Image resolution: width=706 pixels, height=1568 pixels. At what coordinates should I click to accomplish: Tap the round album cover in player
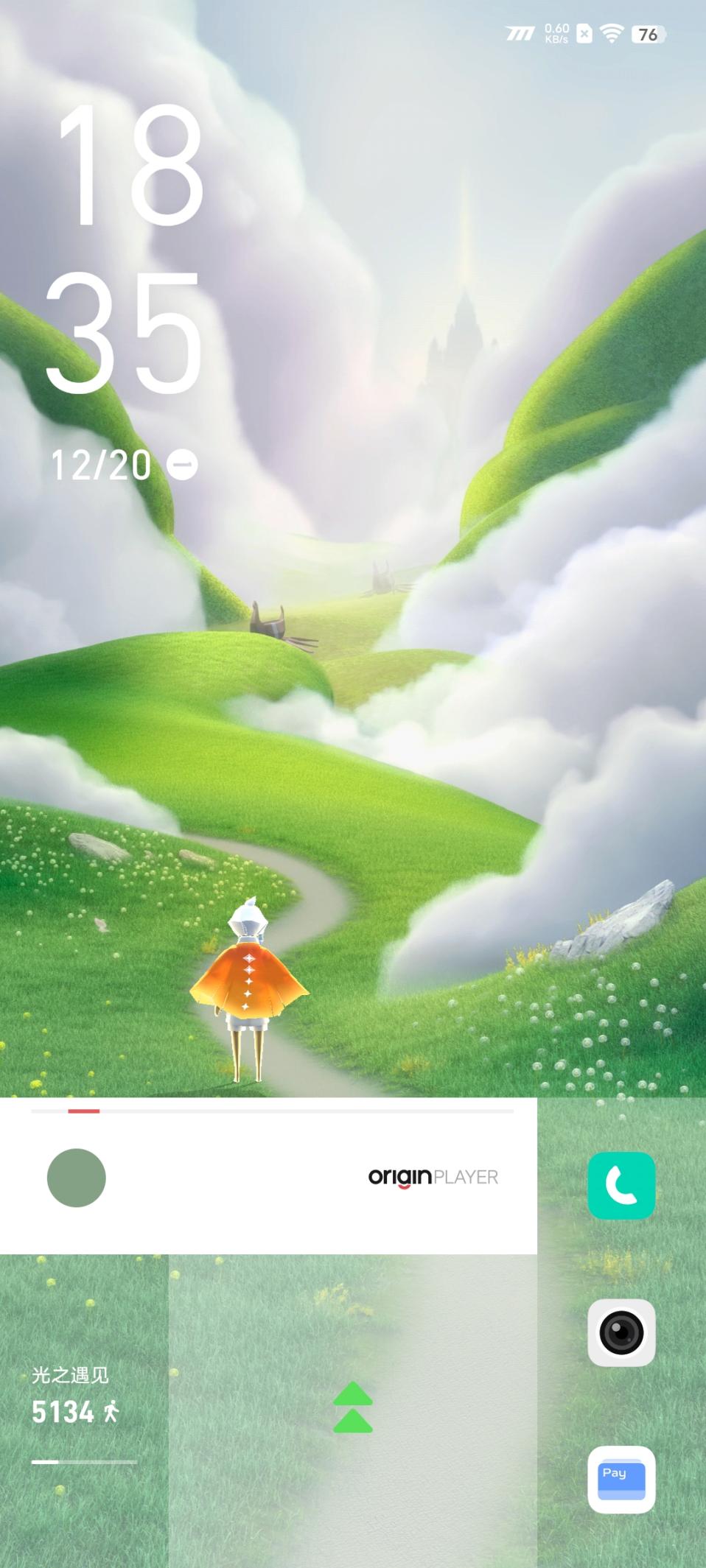tap(77, 1178)
